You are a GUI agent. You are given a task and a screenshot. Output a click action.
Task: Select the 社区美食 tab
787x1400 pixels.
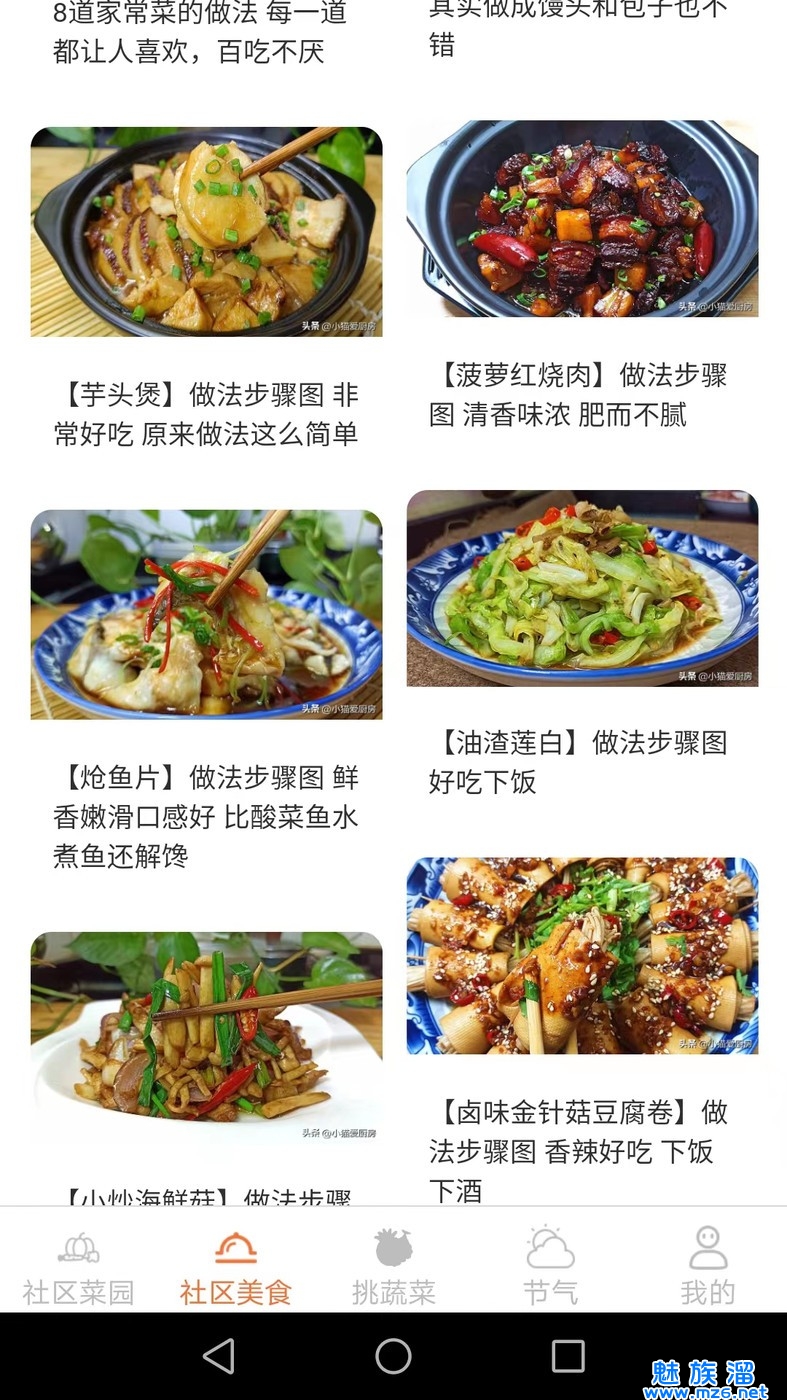235,1268
